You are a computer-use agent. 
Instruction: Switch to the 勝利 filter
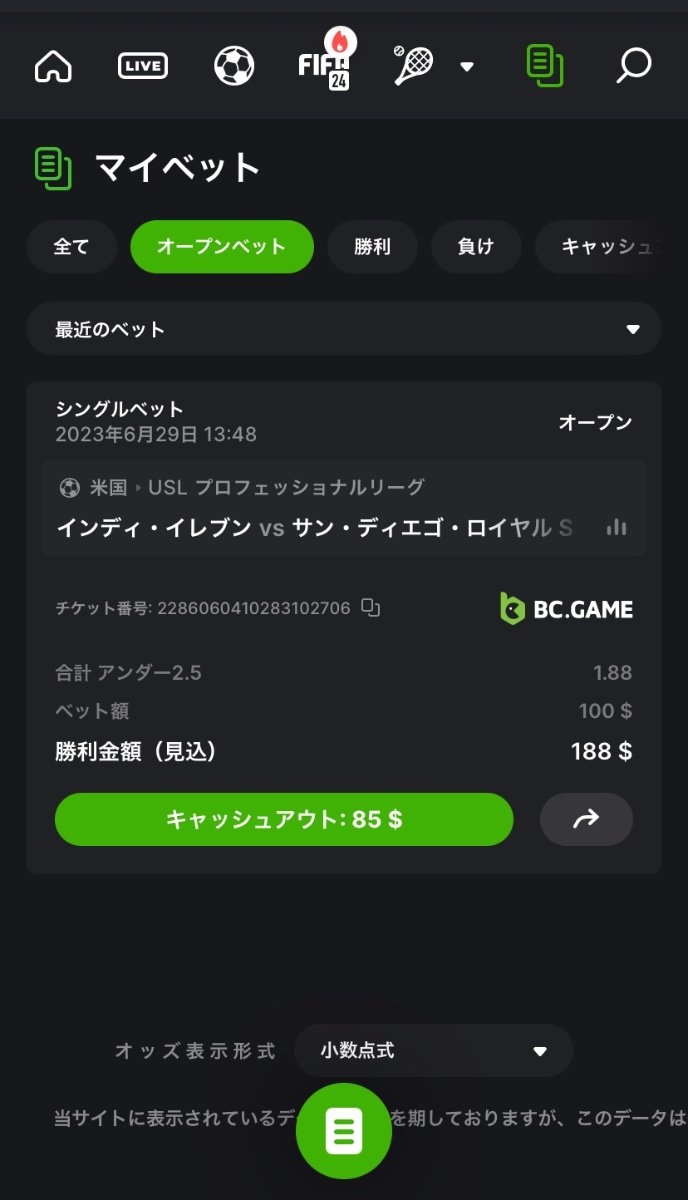372,247
